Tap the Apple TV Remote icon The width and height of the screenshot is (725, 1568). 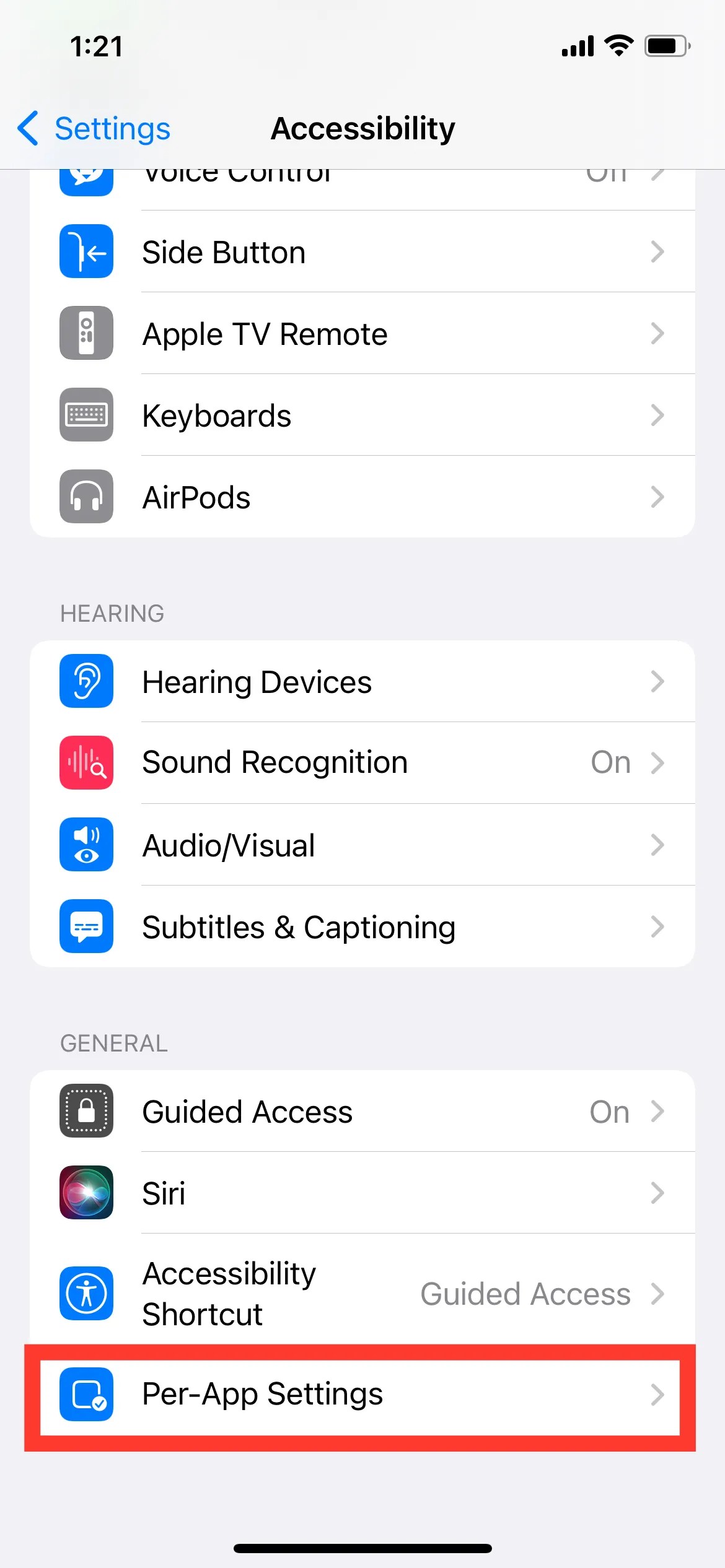pyautogui.click(x=86, y=334)
